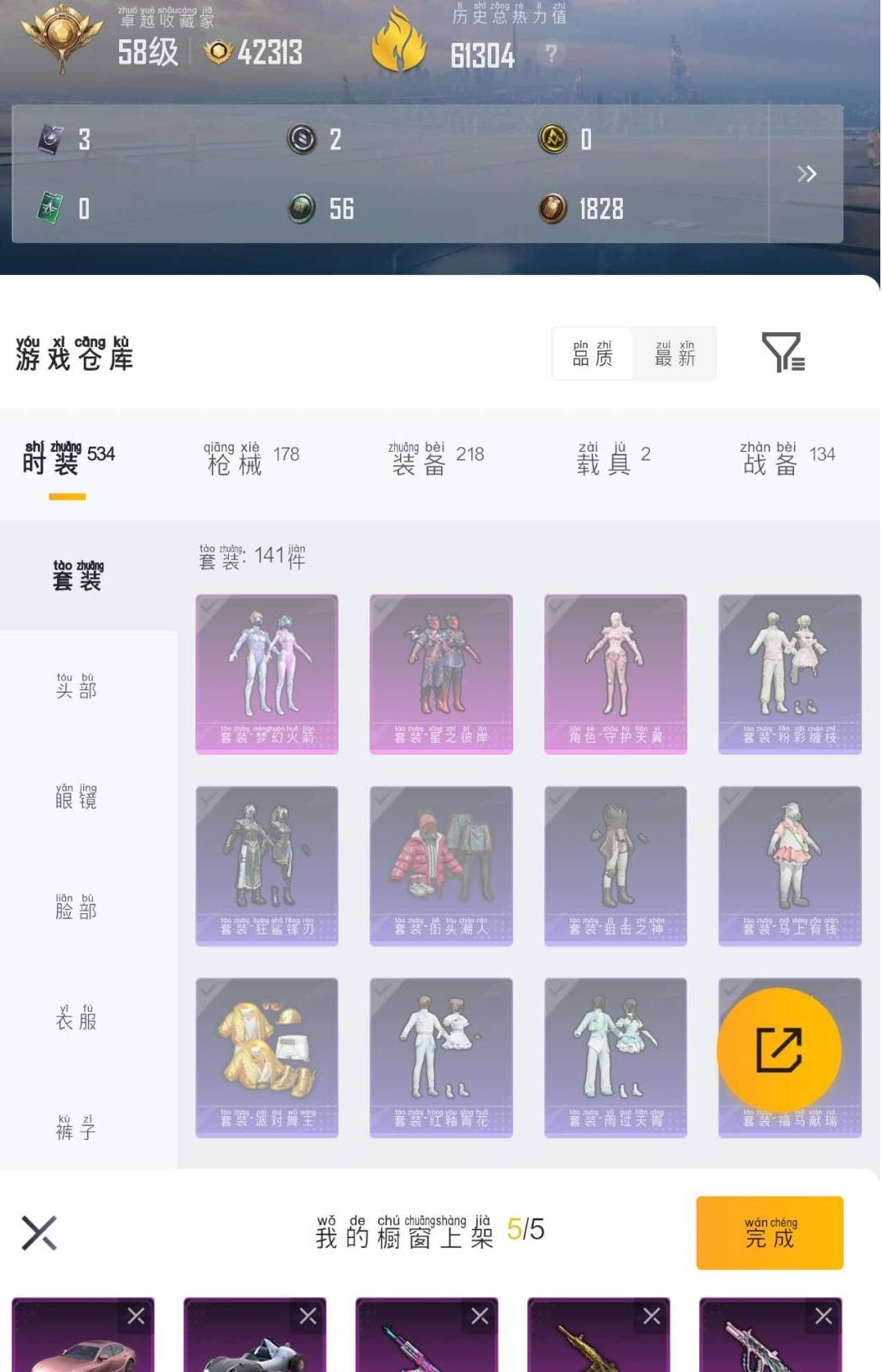The width and height of the screenshot is (882, 1372).
Task: Click the flame heat value icon
Action: [x=401, y=40]
